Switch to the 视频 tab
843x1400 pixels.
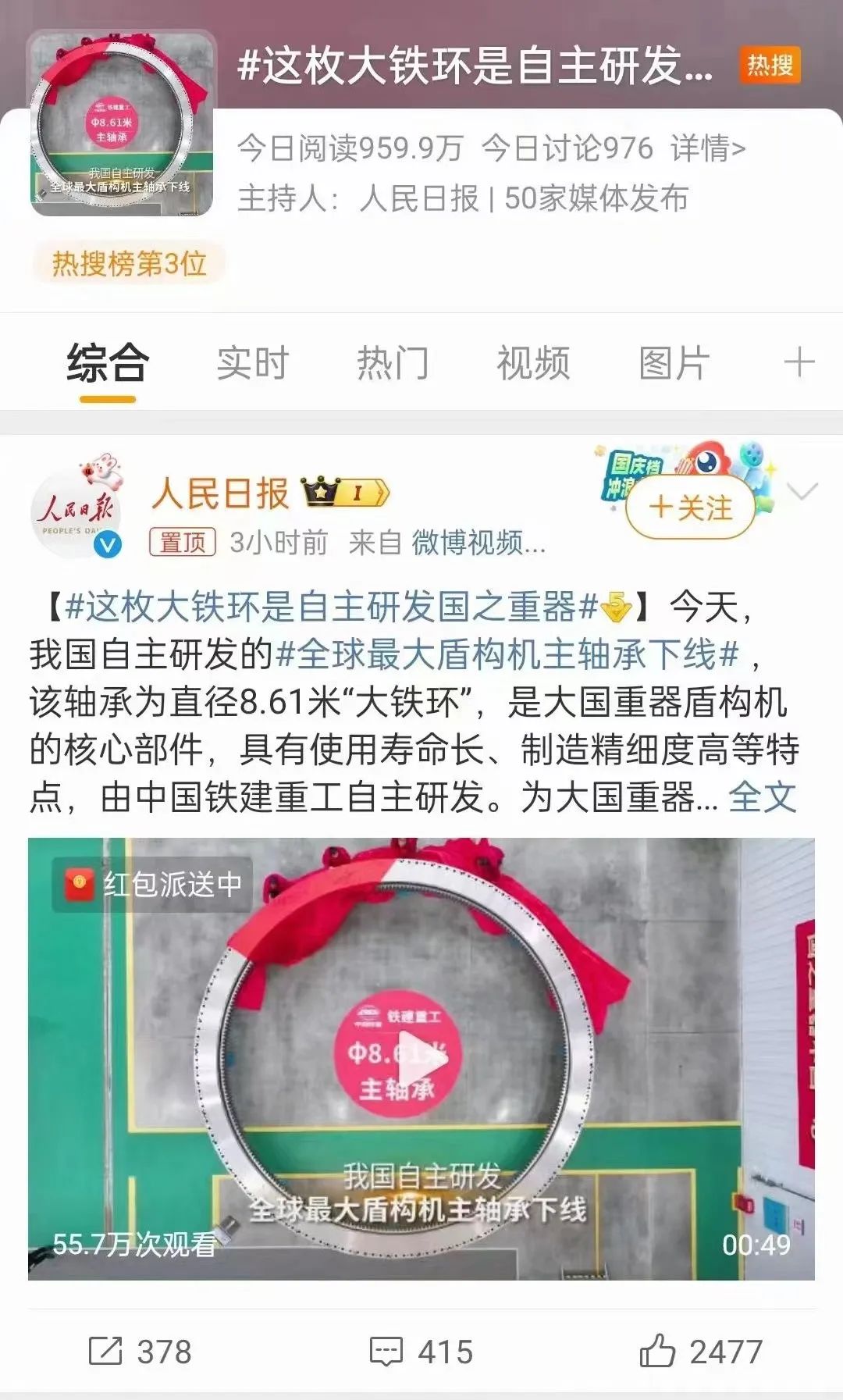point(533,363)
